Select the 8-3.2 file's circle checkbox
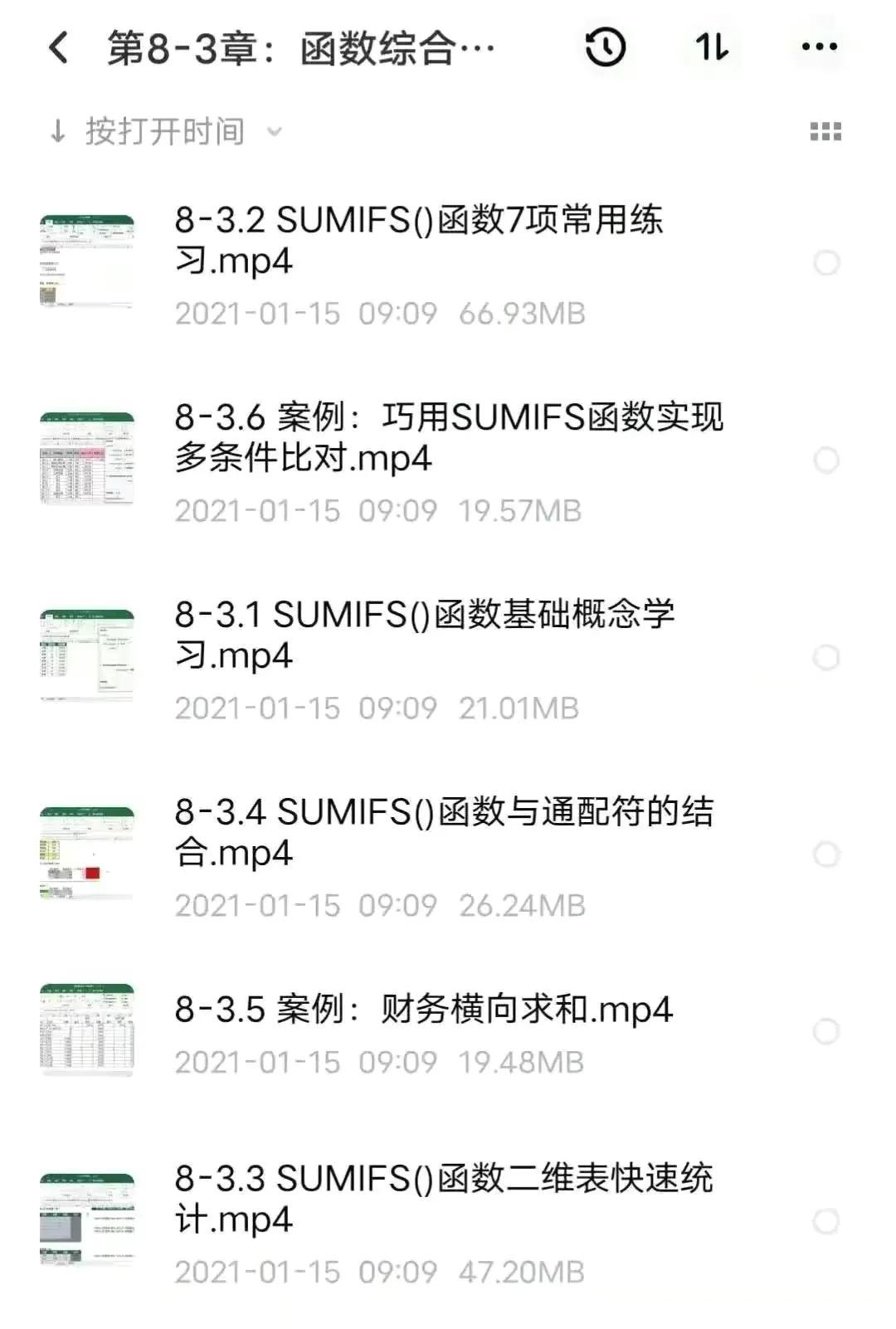Screen dimensions: 896x1329 click(826, 263)
